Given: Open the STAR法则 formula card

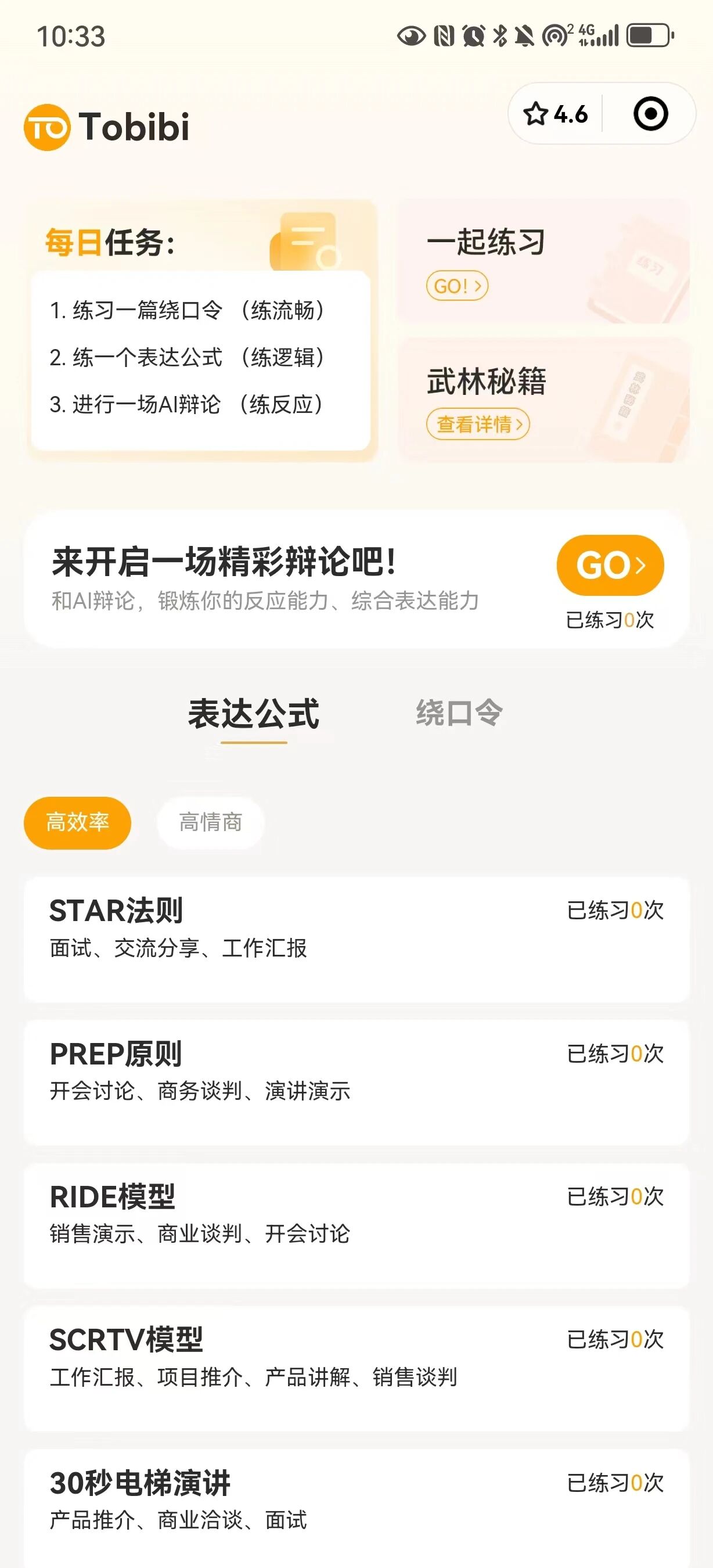Looking at the screenshot, I should (356, 939).
